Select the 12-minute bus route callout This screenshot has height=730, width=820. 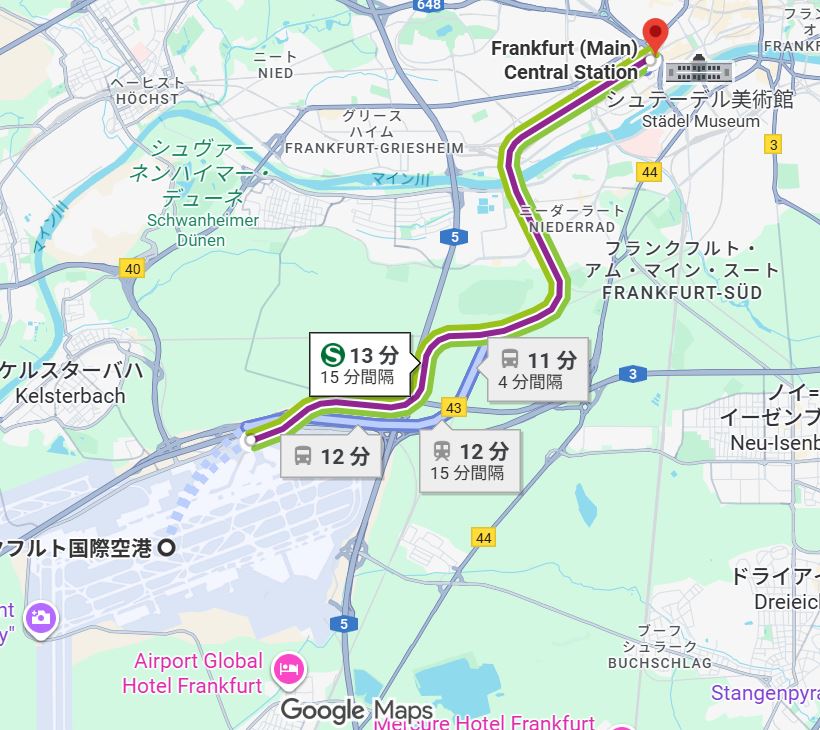tap(332, 457)
